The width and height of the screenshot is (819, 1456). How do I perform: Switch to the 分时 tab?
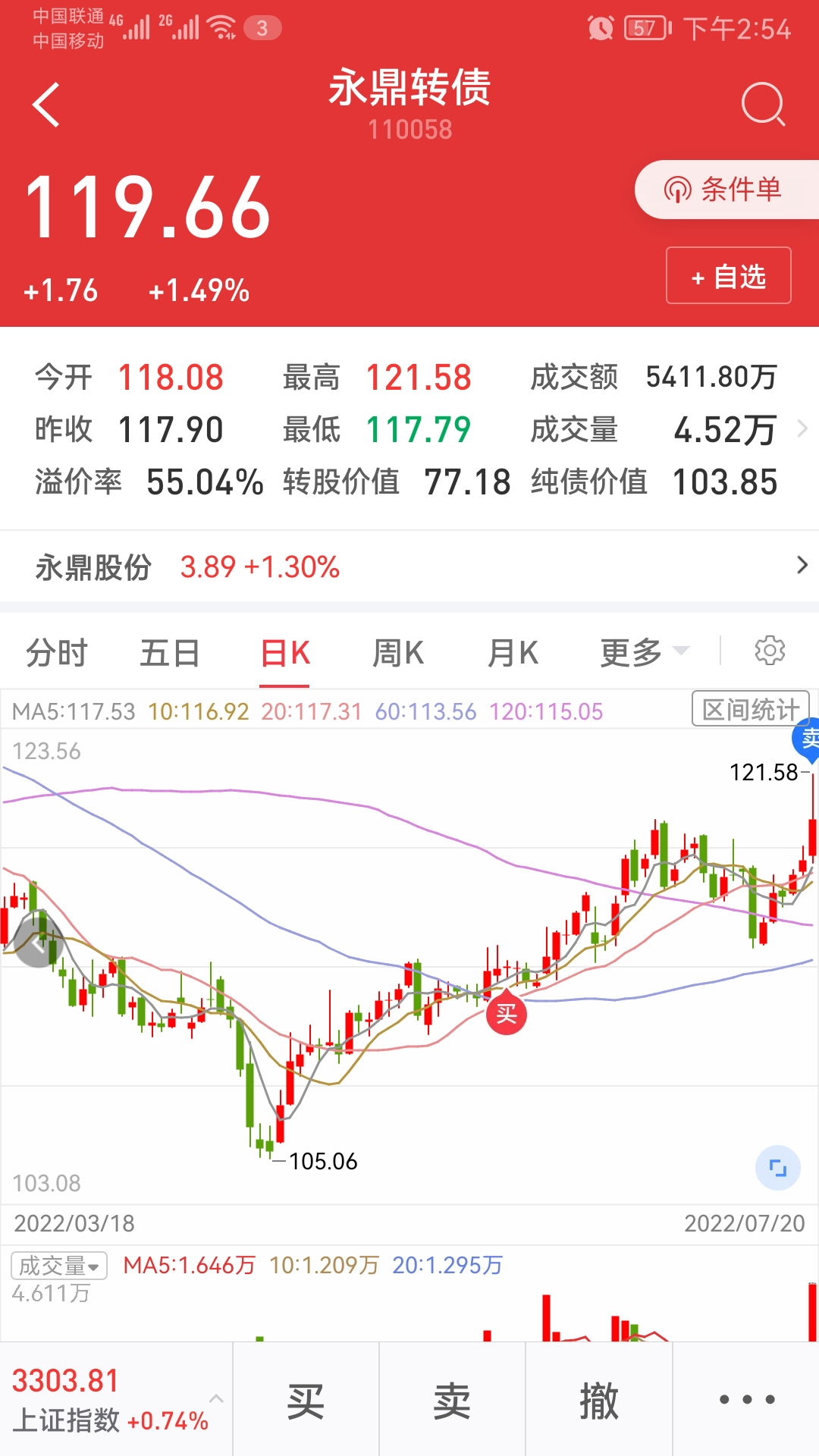click(x=57, y=653)
